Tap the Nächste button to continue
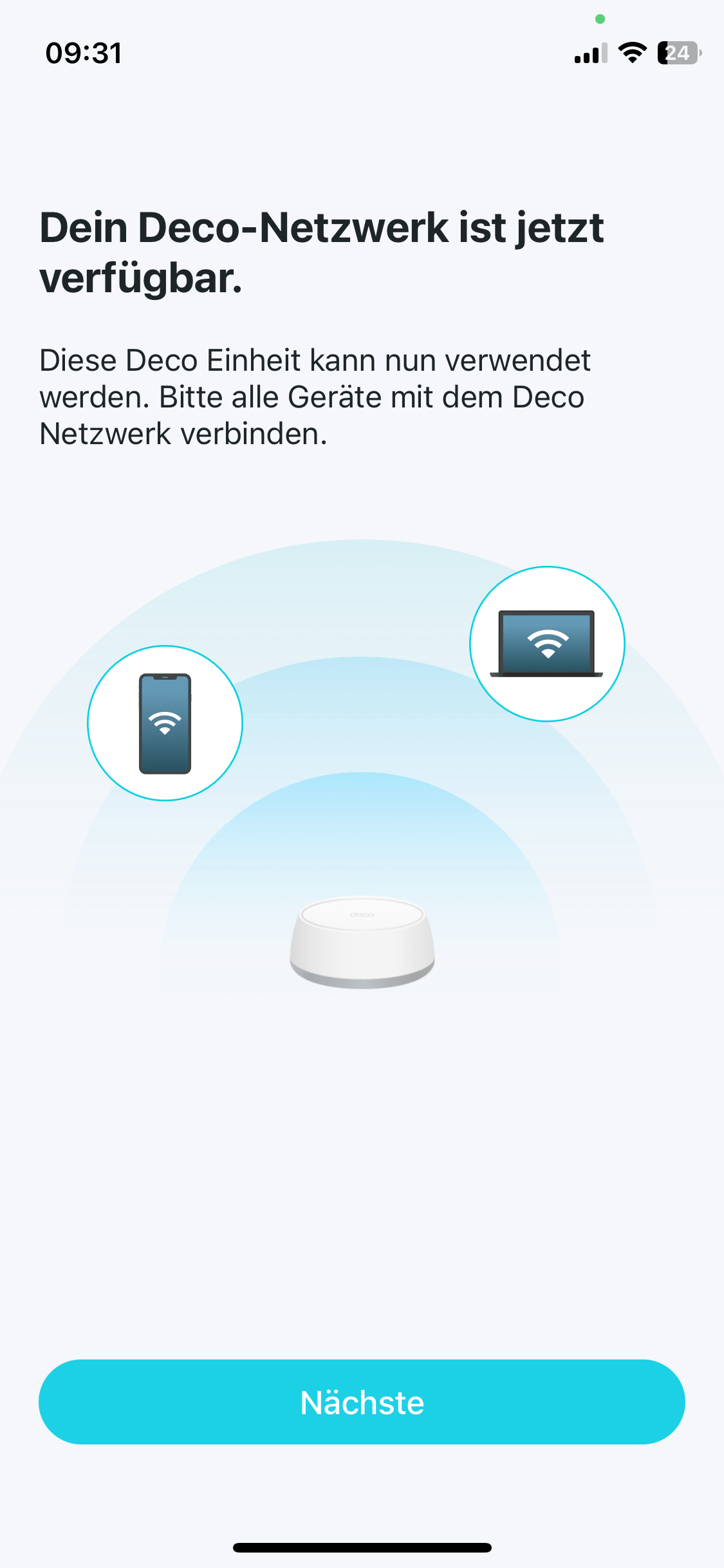The width and height of the screenshot is (724, 1568). [362, 1402]
